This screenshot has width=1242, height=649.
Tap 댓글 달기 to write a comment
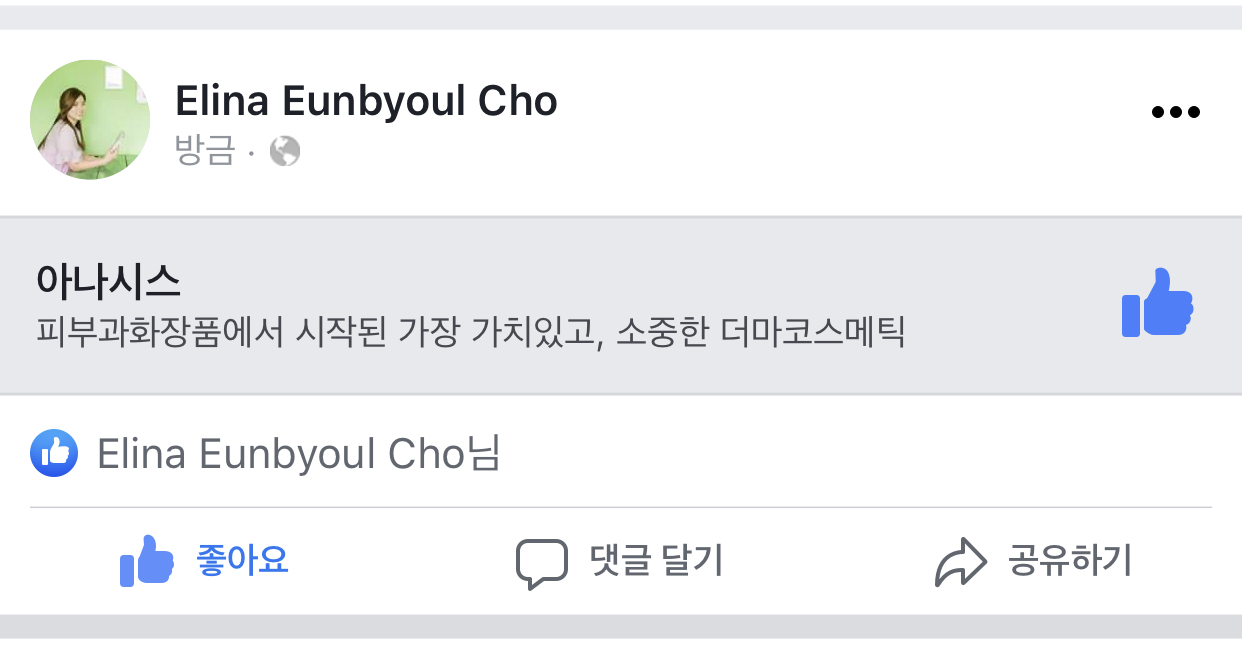coord(619,561)
